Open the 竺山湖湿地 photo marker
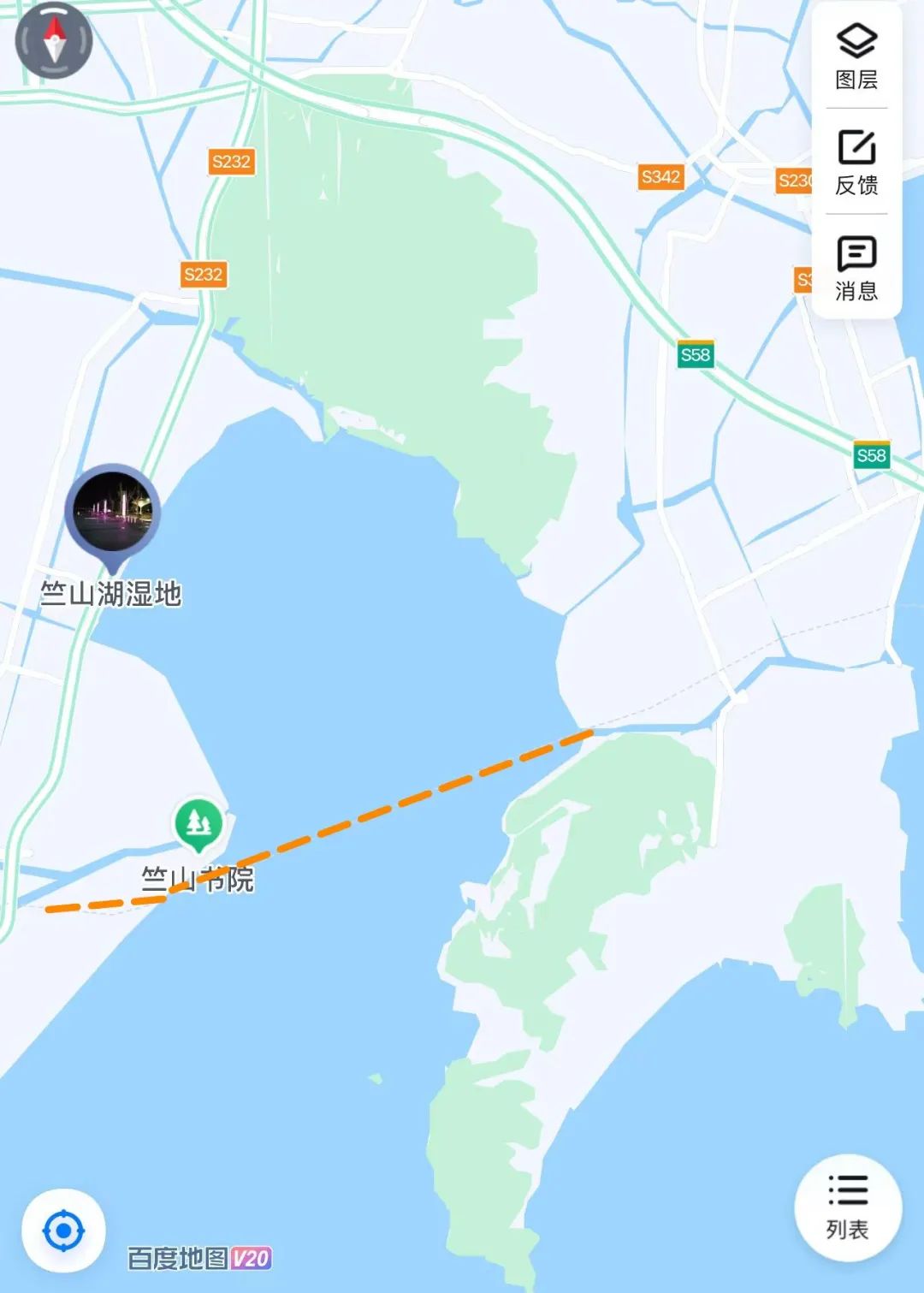The width and height of the screenshot is (924, 1293). (113, 513)
